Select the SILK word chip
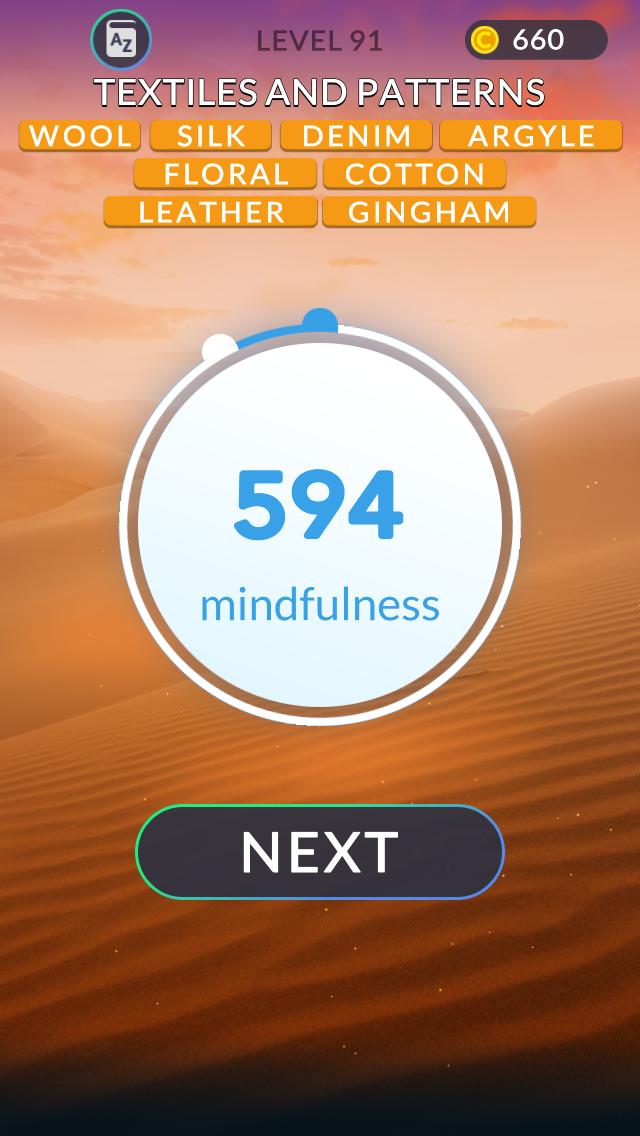 pos(211,136)
